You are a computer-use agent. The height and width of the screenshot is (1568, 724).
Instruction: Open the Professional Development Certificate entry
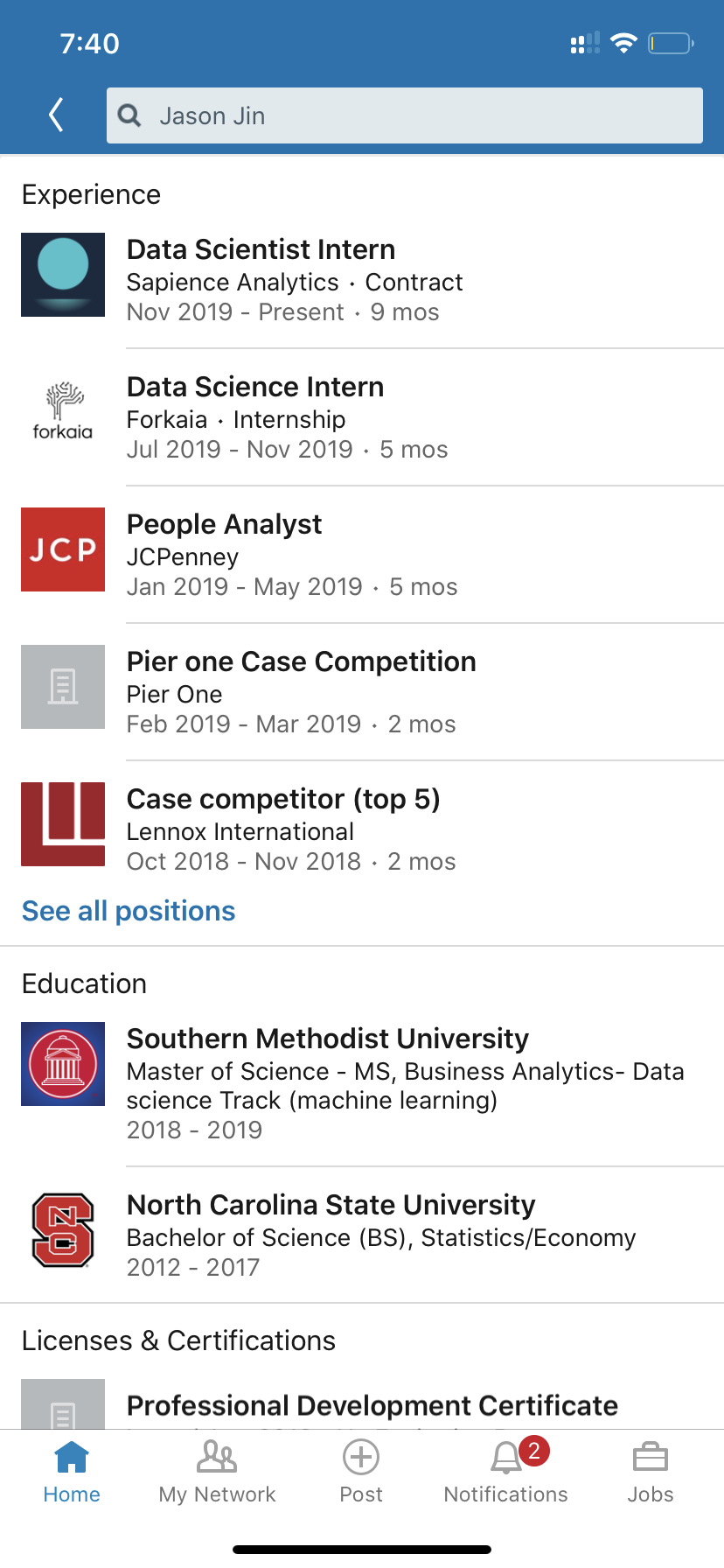coord(372,1405)
